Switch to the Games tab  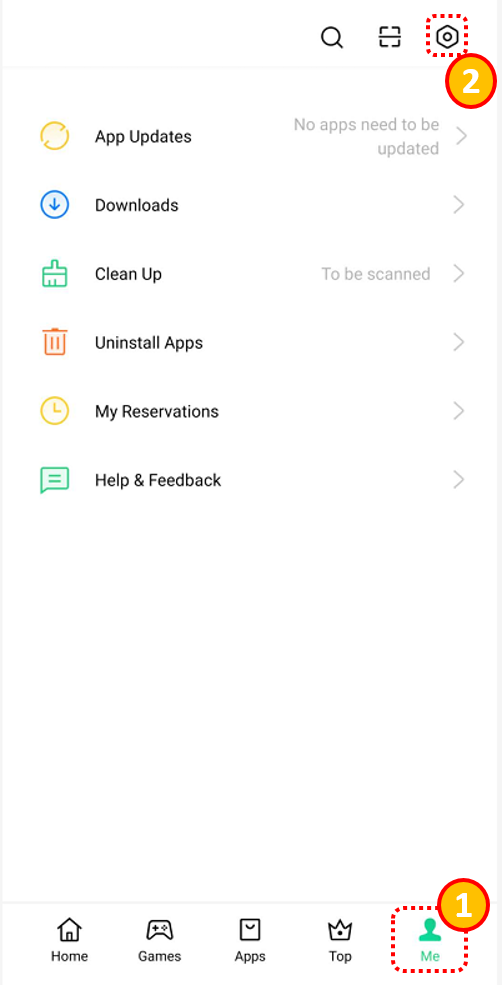[x=160, y=940]
